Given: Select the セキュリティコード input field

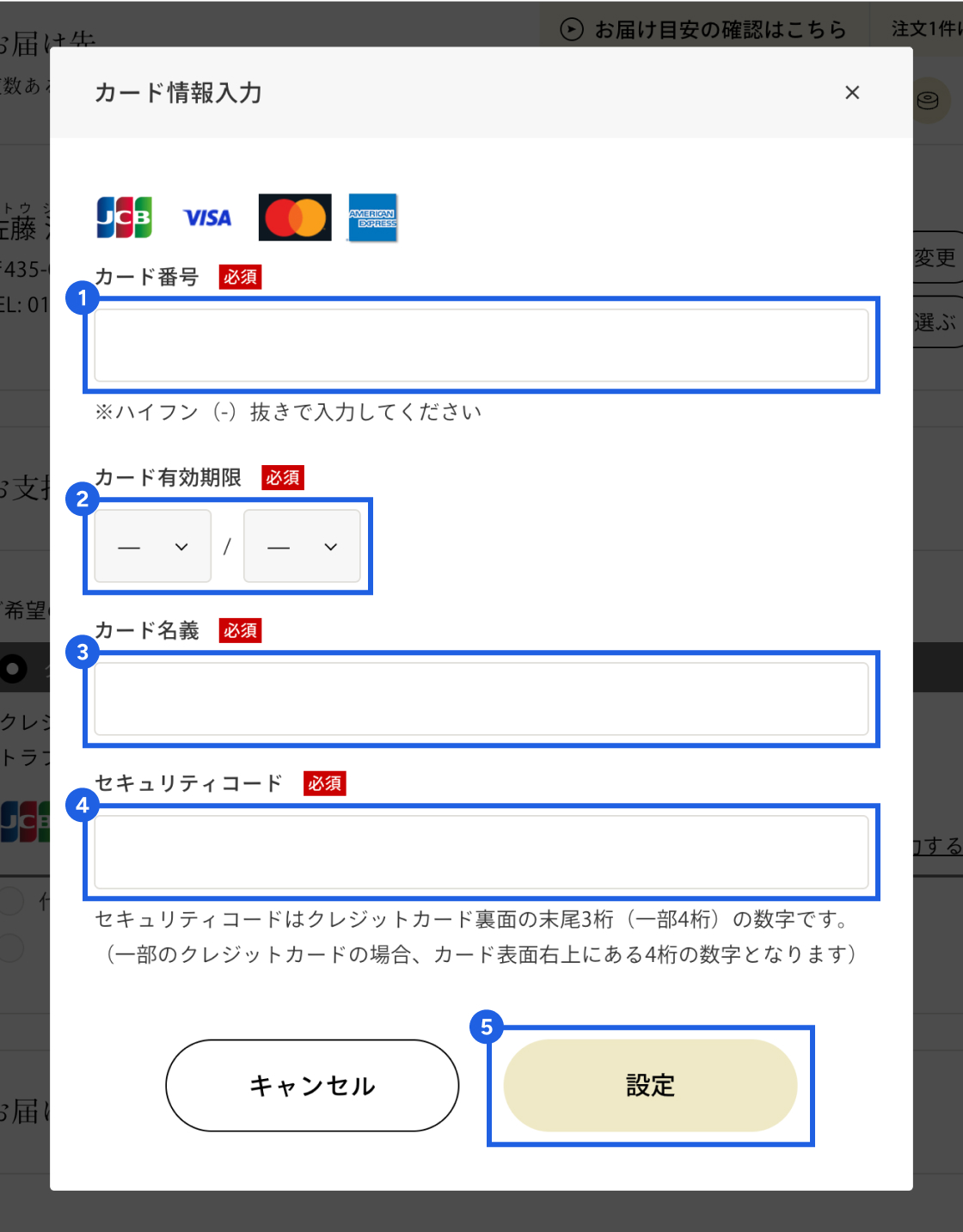Looking at the screenshot, I should coord(481,852).
